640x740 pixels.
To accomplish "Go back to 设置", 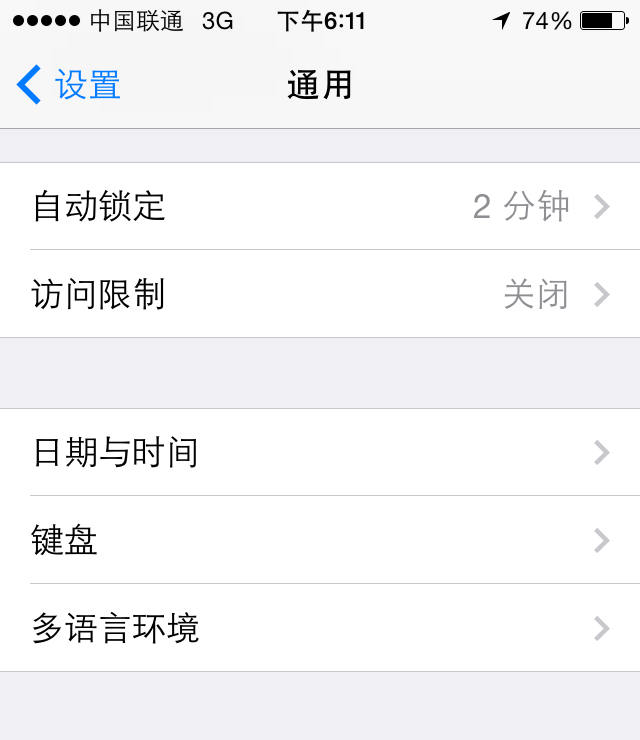I will [x=68, y=85].
